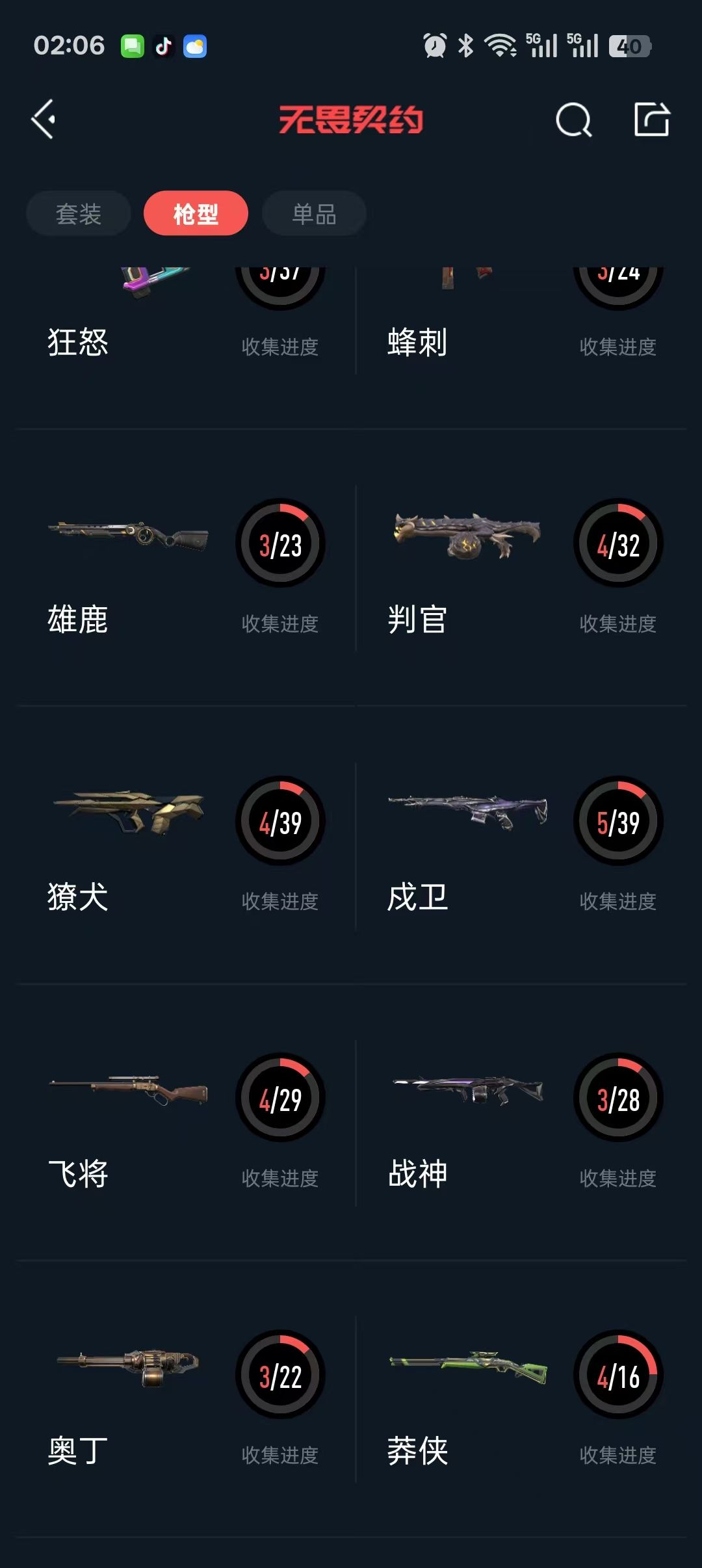The image size is (702, 1568).
Task: Tap the share icon at top right
Action: point(651,119)
